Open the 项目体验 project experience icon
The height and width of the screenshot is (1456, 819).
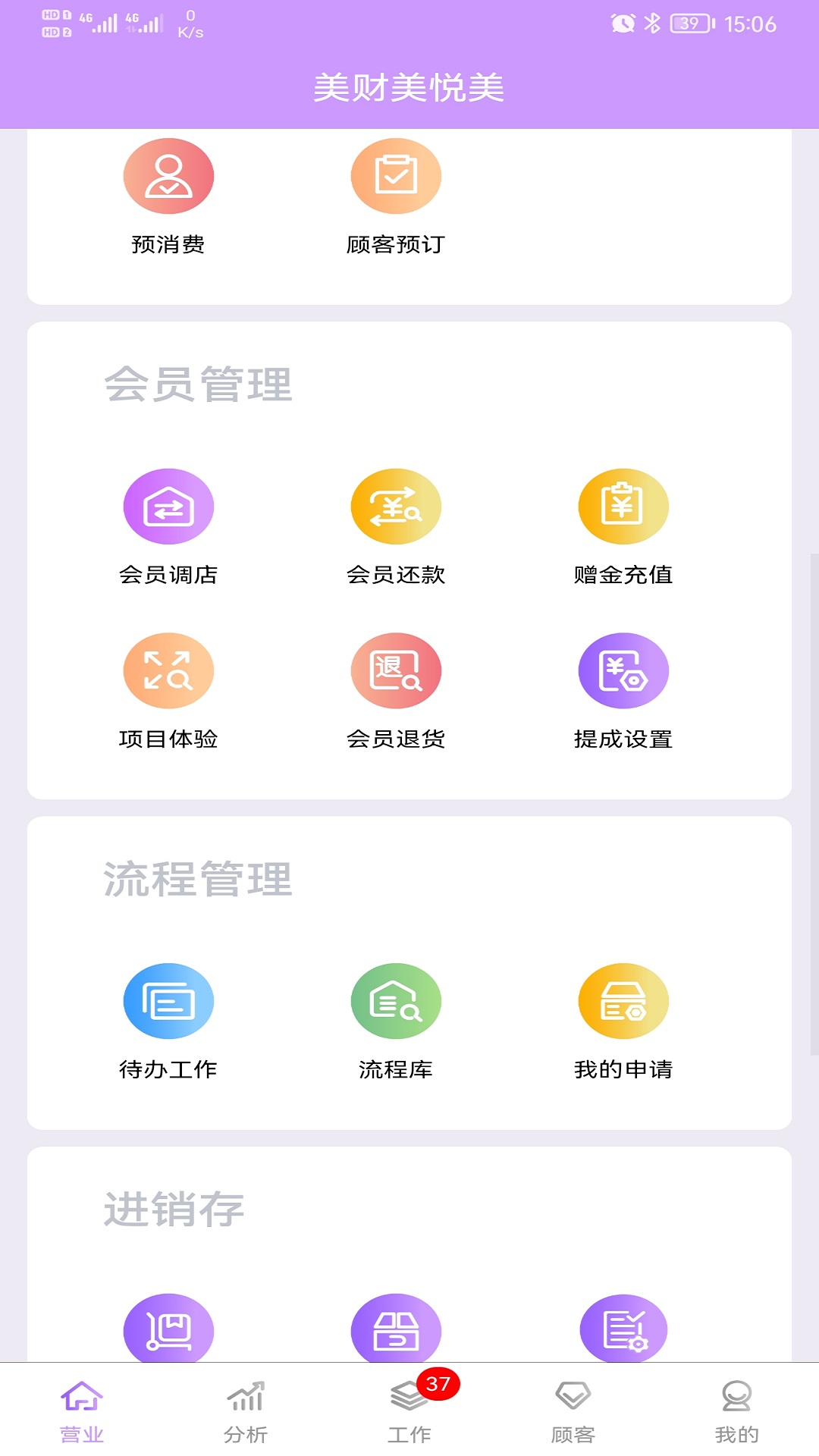pos(168,670)
